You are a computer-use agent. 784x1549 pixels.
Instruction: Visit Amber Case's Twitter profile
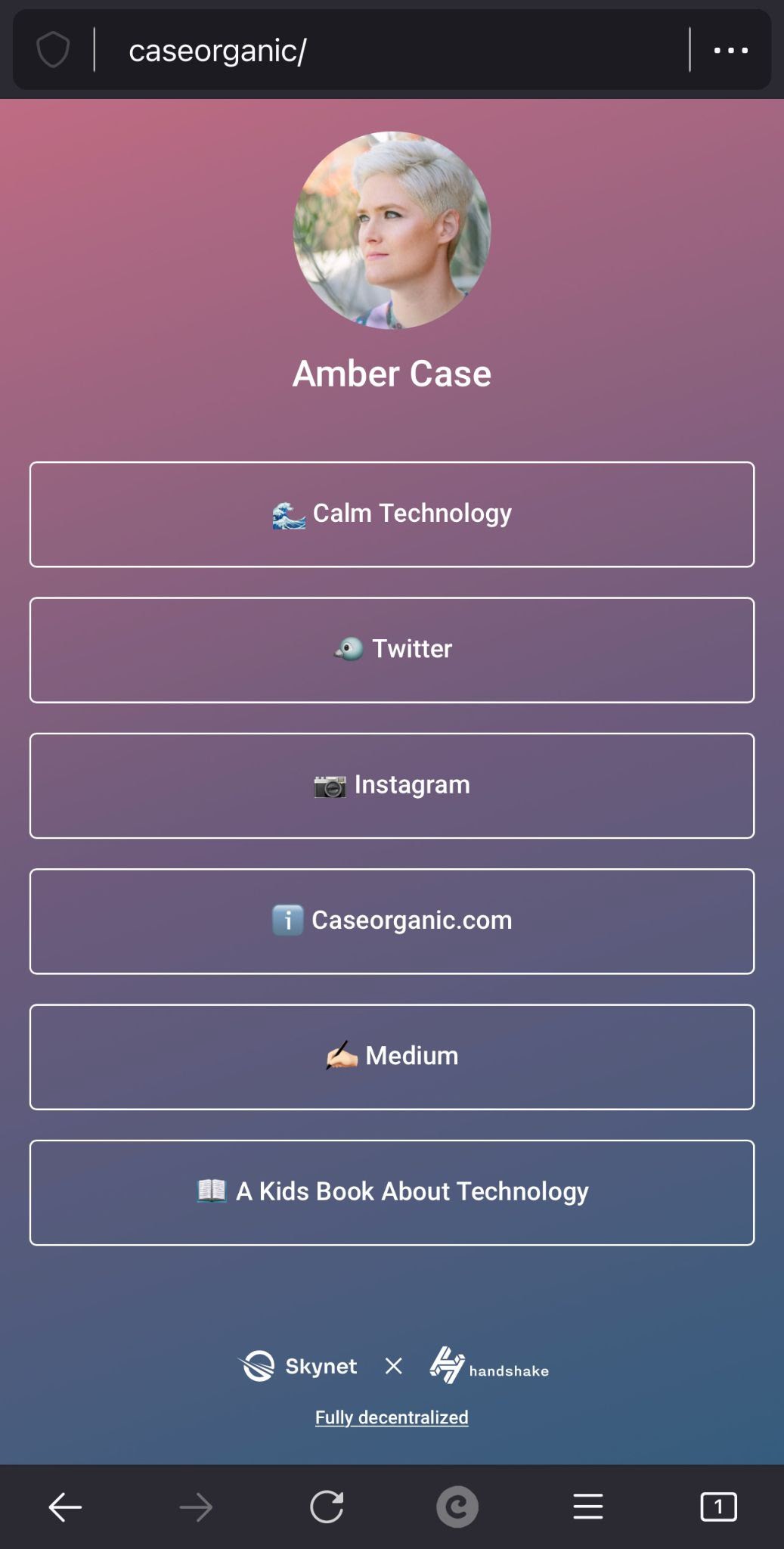point(392,650)
